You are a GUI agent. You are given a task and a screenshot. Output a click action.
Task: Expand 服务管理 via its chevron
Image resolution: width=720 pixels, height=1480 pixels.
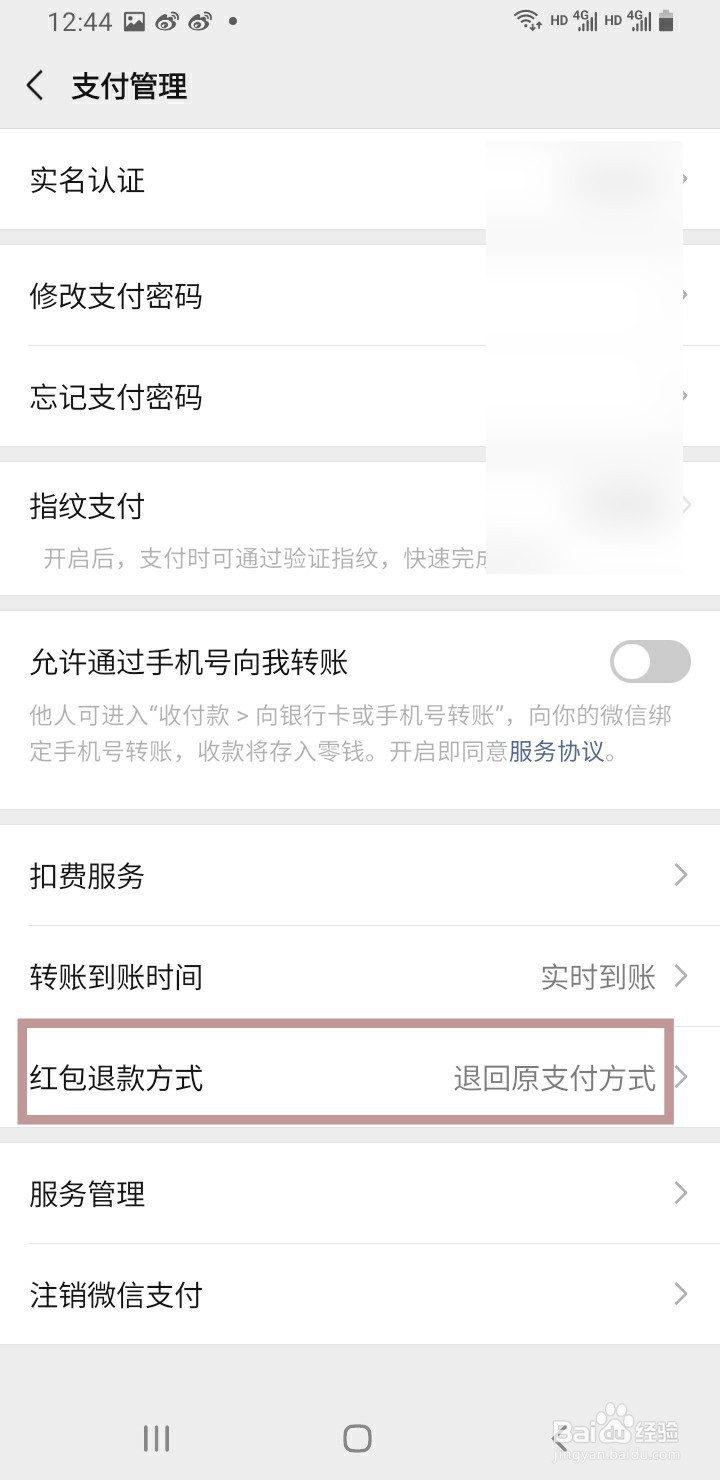679,1194
